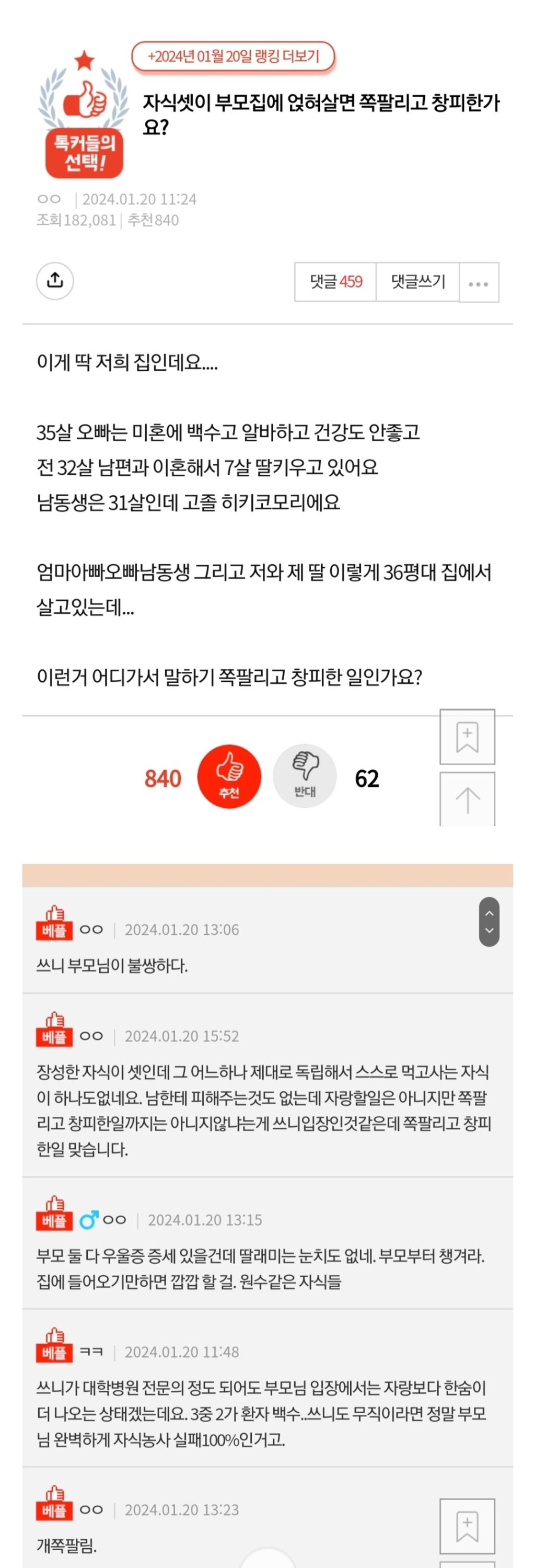The image size is (535, 1568).
Task: Share this post with the share icon
Action: tap(55, 281)
